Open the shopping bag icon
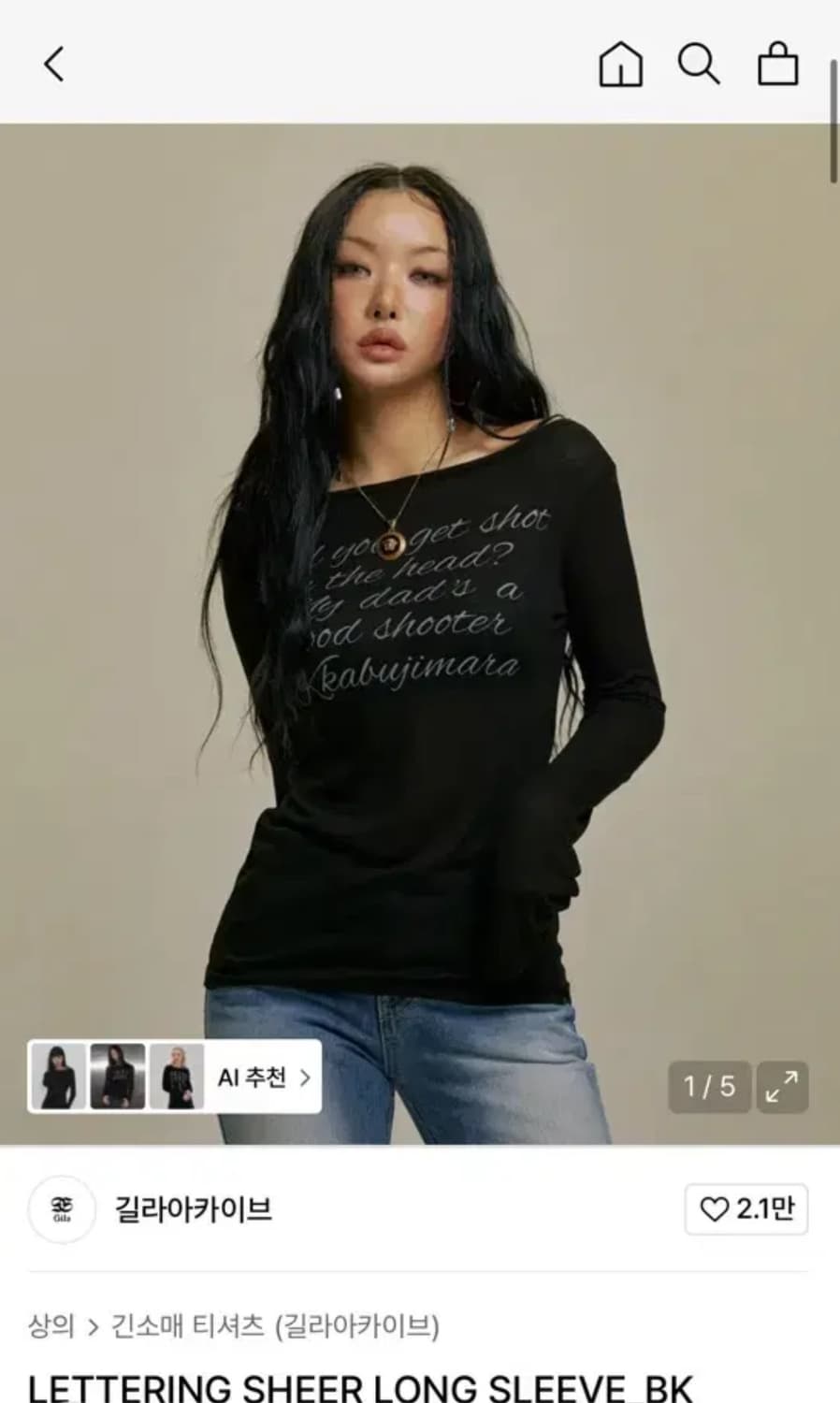 [x=776, y=65]
